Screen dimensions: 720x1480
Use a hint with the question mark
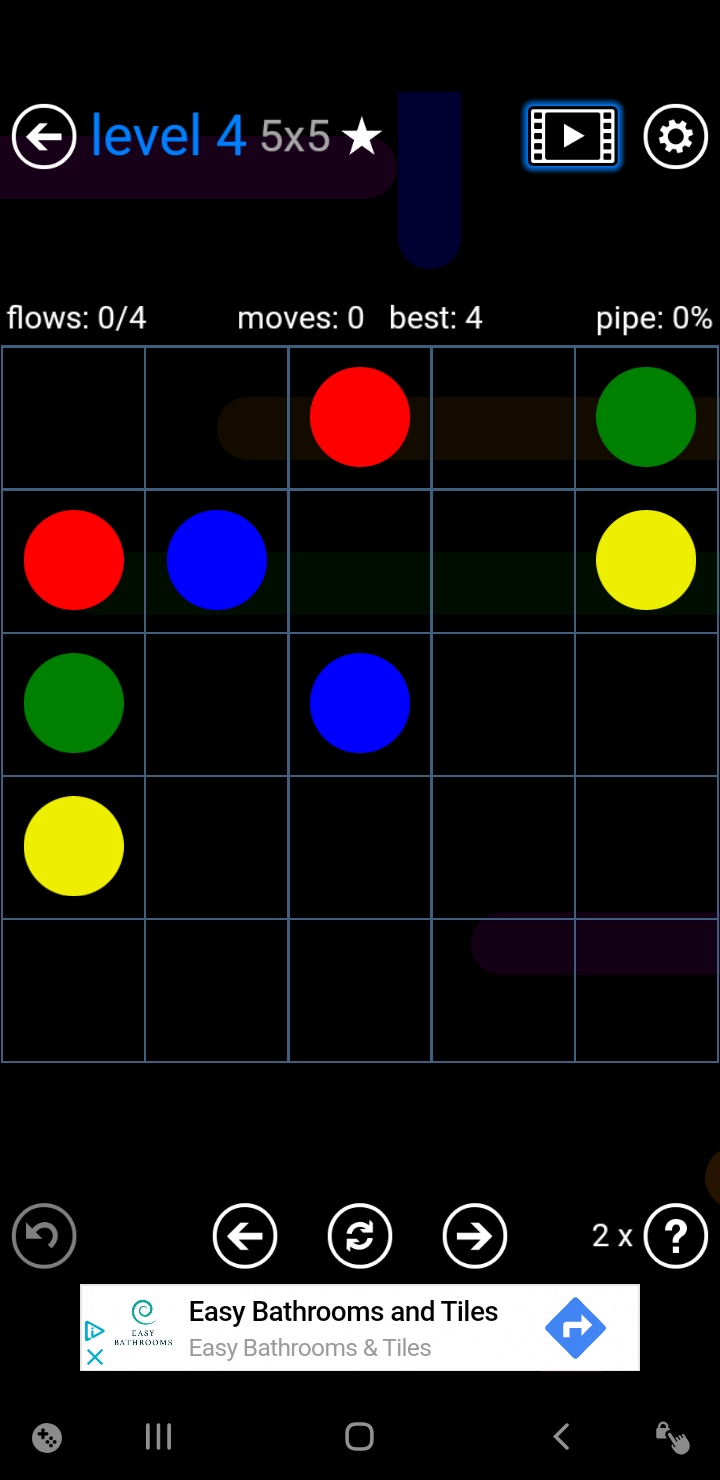coord(675,1236)
